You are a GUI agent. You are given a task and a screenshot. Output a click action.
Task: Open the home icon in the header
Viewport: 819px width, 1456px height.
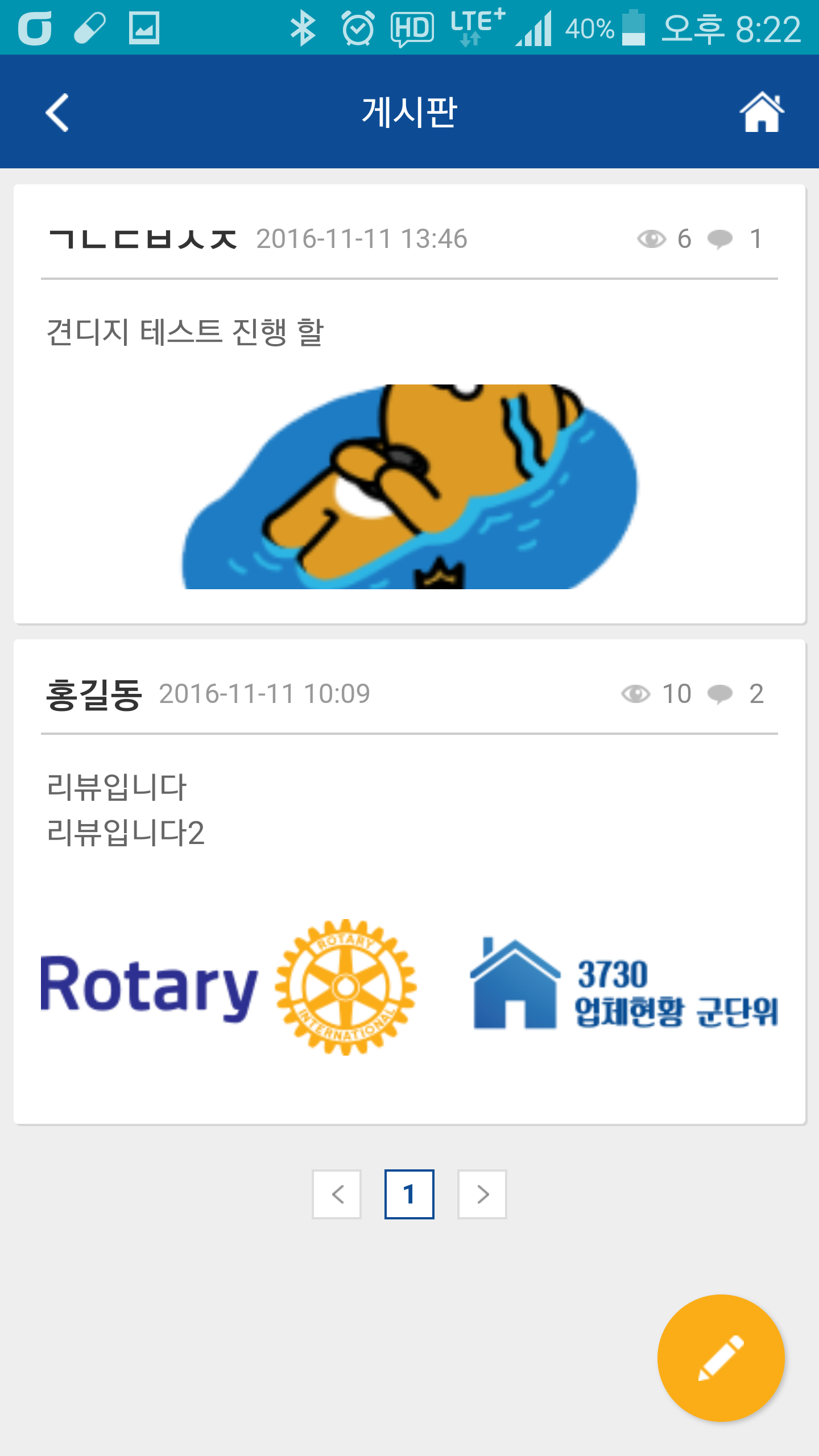[762, 111]
